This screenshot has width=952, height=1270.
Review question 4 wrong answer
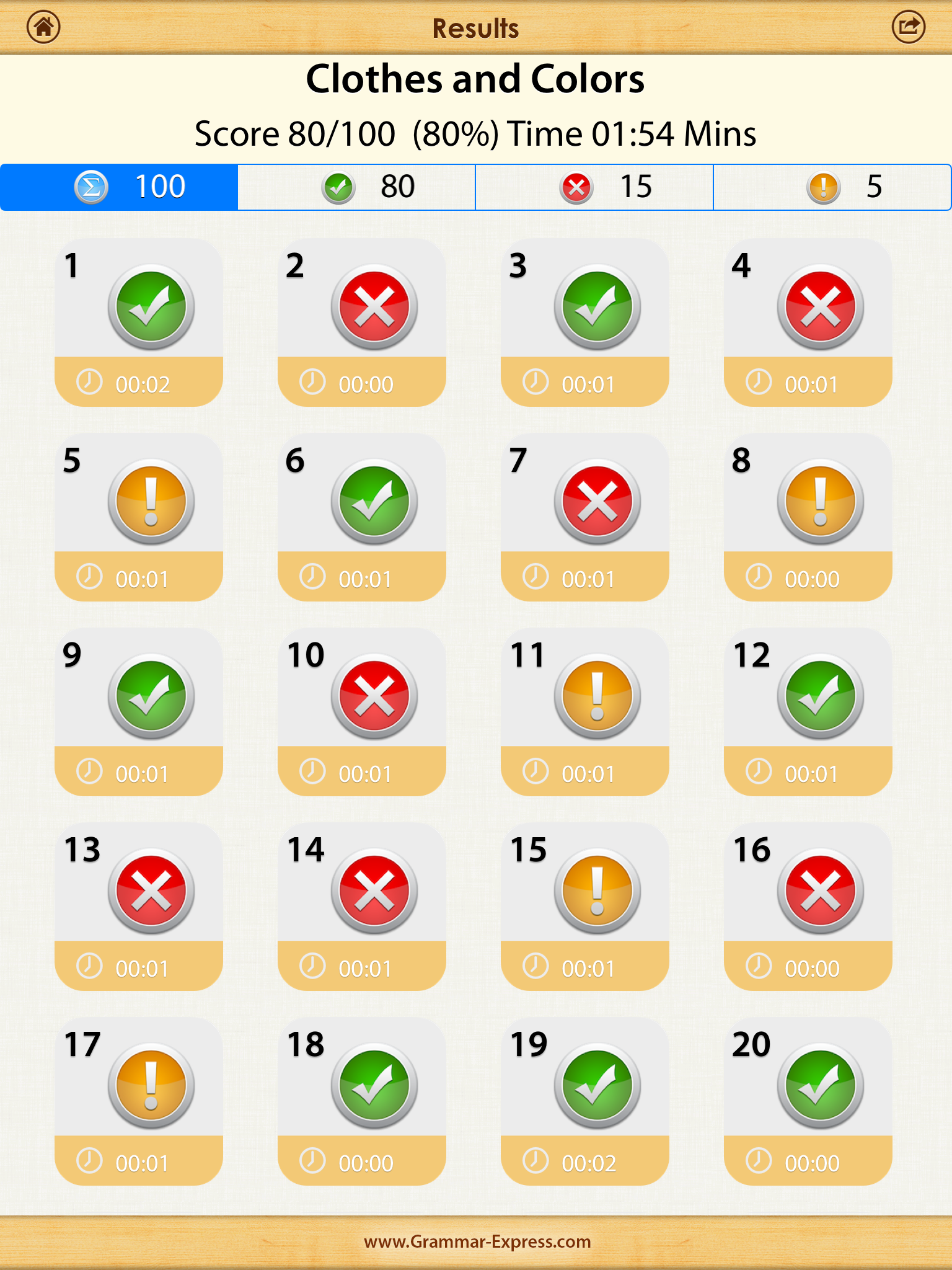[808, 322]
